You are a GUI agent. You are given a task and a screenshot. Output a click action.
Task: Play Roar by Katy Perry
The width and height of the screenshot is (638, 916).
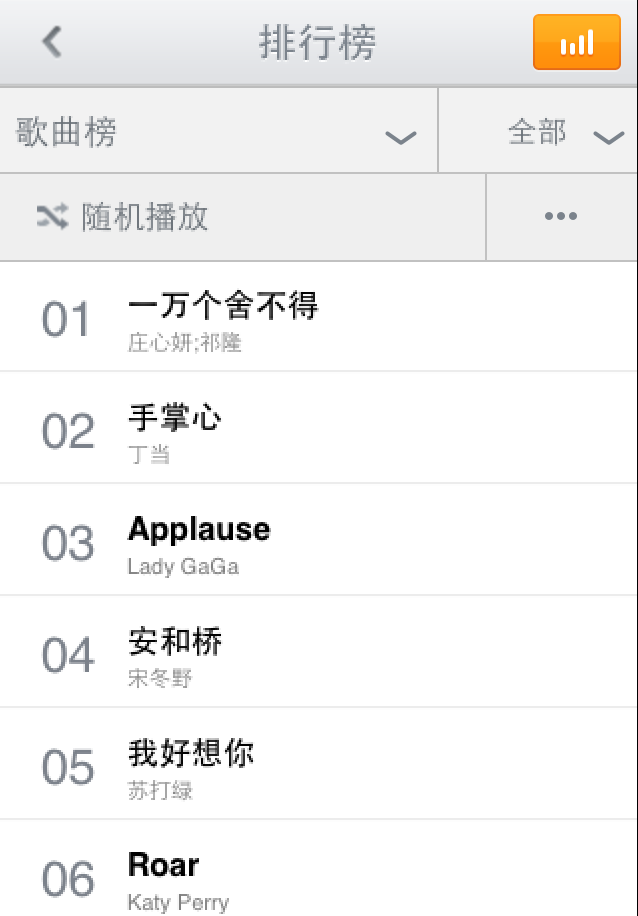(x=320, y=874)
